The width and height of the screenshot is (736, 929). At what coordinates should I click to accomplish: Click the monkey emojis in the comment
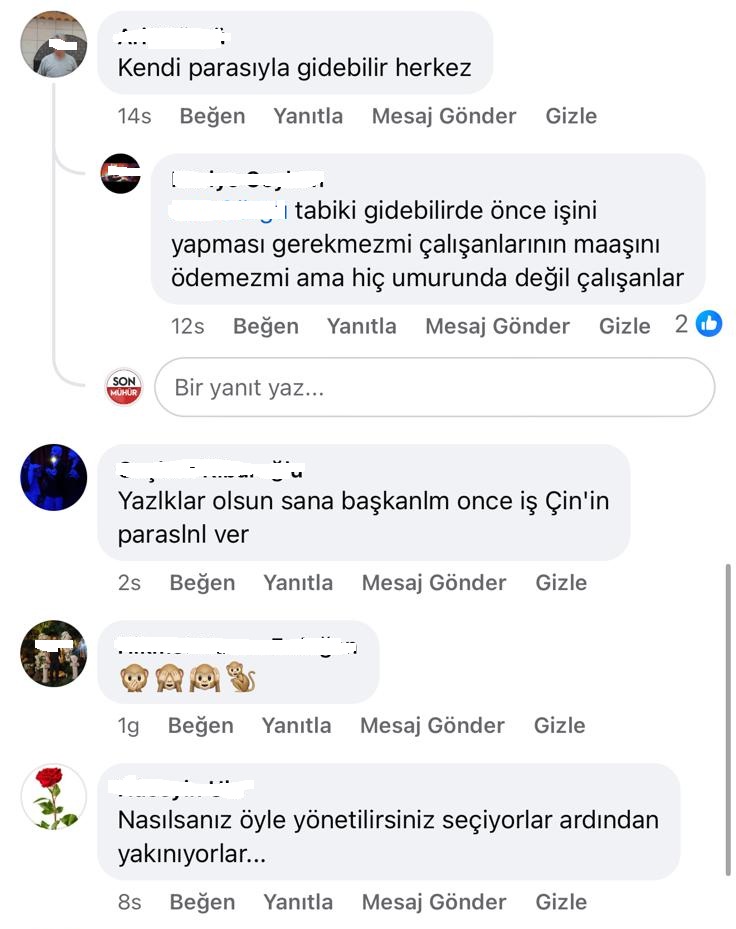(185, 678)
